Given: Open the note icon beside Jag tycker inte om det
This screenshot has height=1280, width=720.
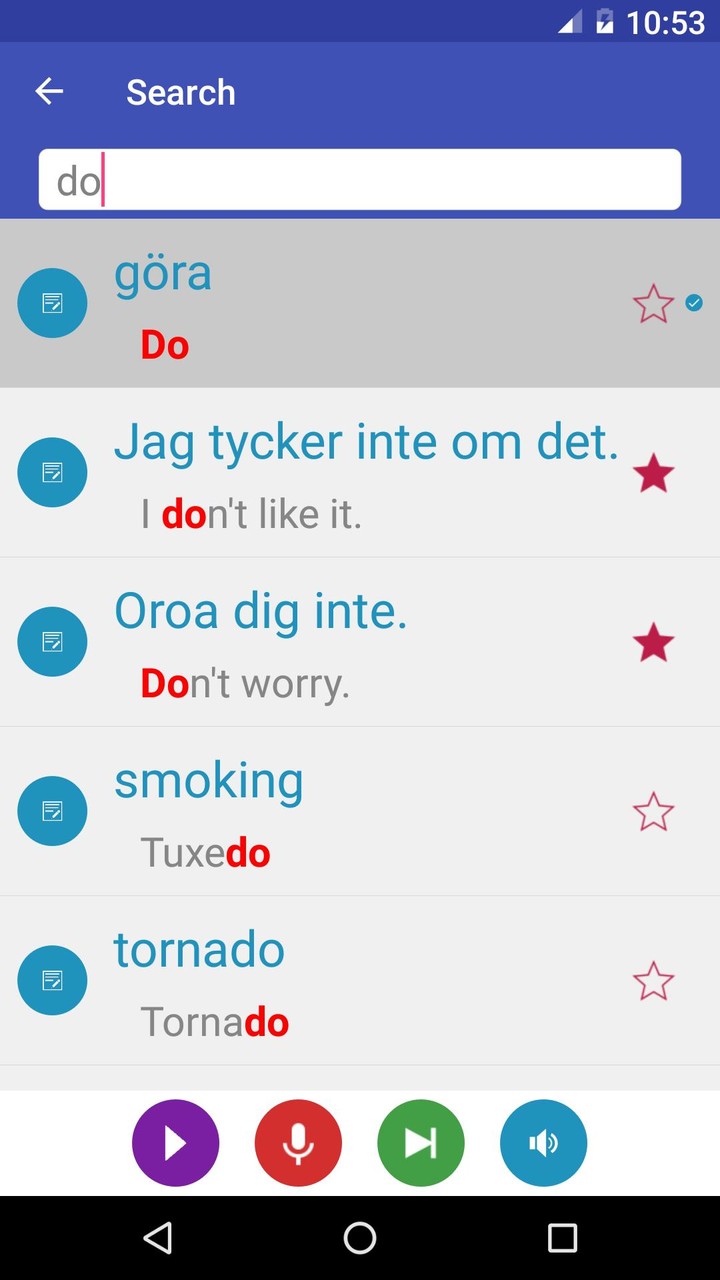Looking at the screenshot, I should click(52, 472).
